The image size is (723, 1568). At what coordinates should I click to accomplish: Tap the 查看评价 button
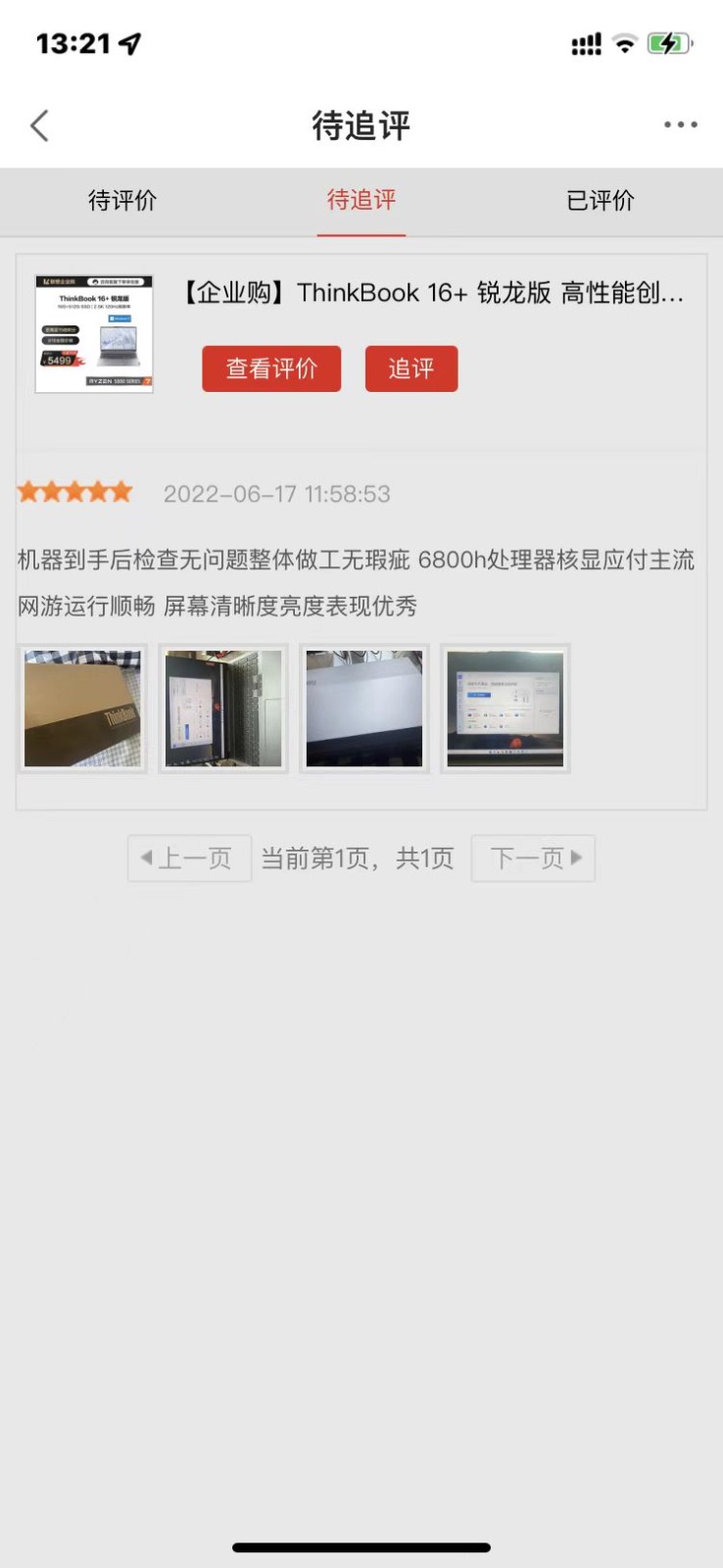[x=271, y=368]
